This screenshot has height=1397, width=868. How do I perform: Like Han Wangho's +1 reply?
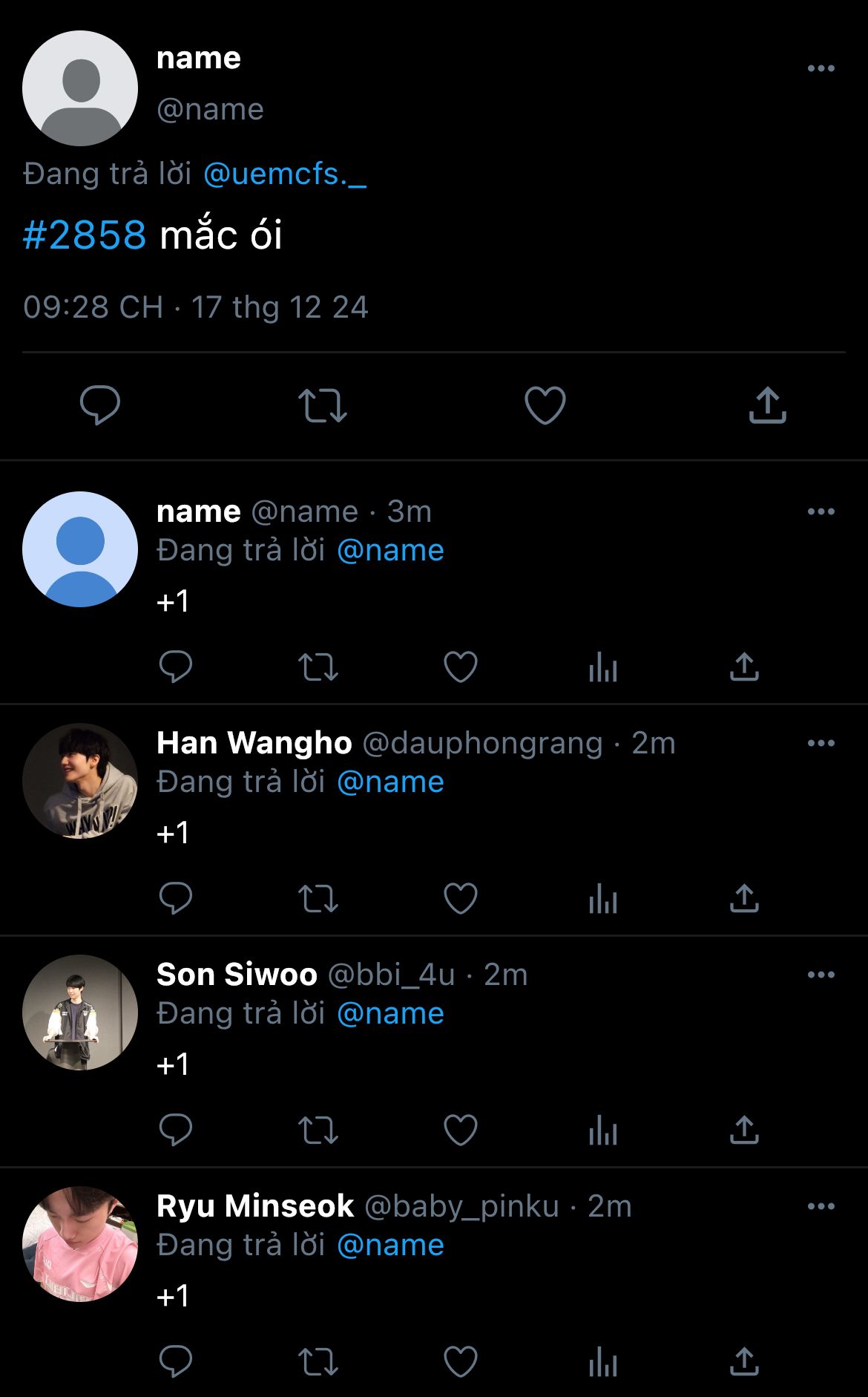461,898
